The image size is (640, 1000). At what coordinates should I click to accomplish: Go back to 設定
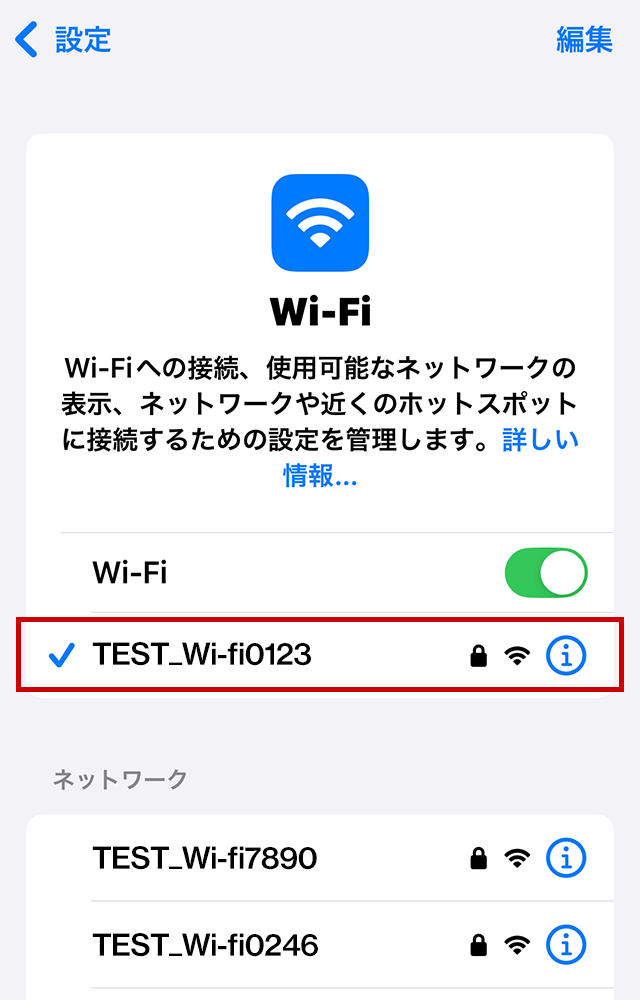[x=62, y=40]
